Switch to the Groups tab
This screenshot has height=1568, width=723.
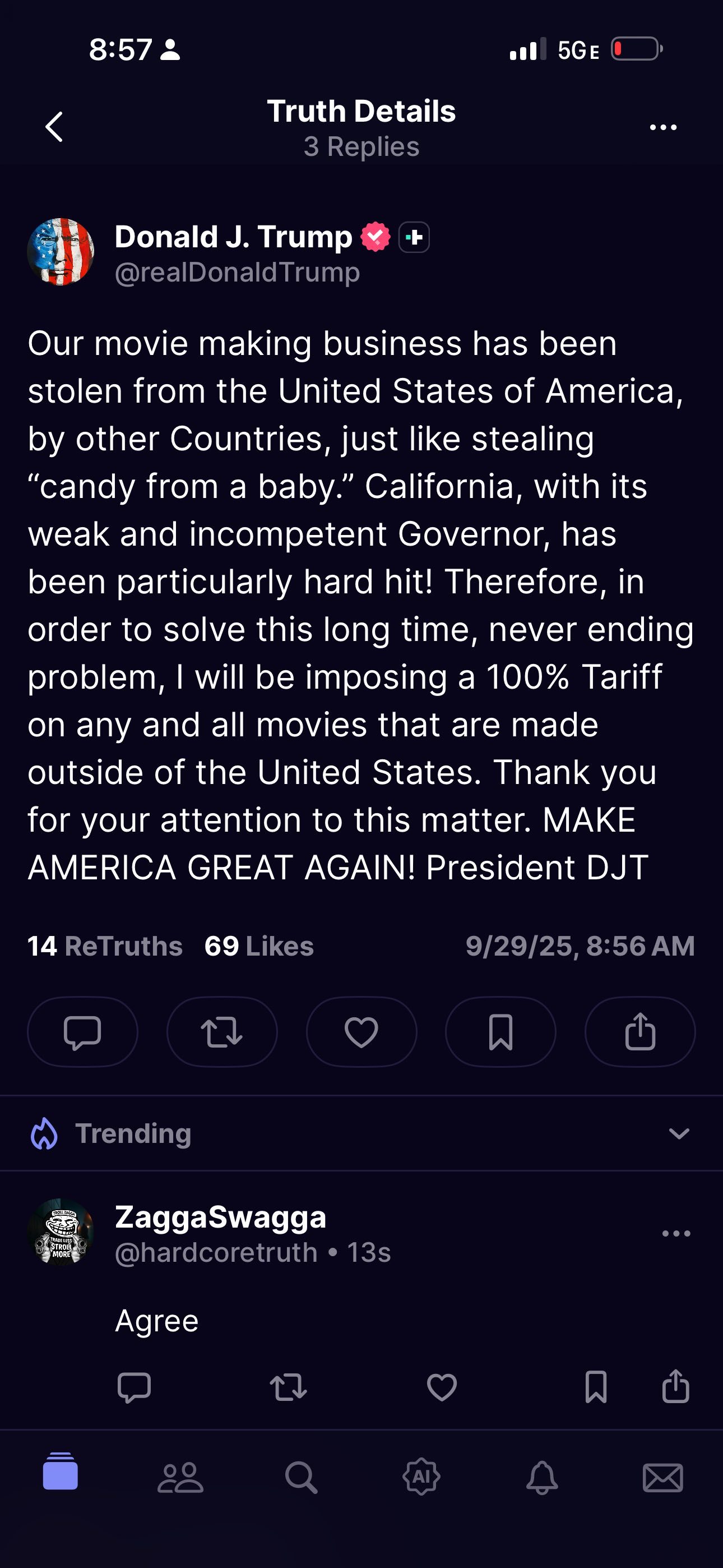click(180, 1477)
